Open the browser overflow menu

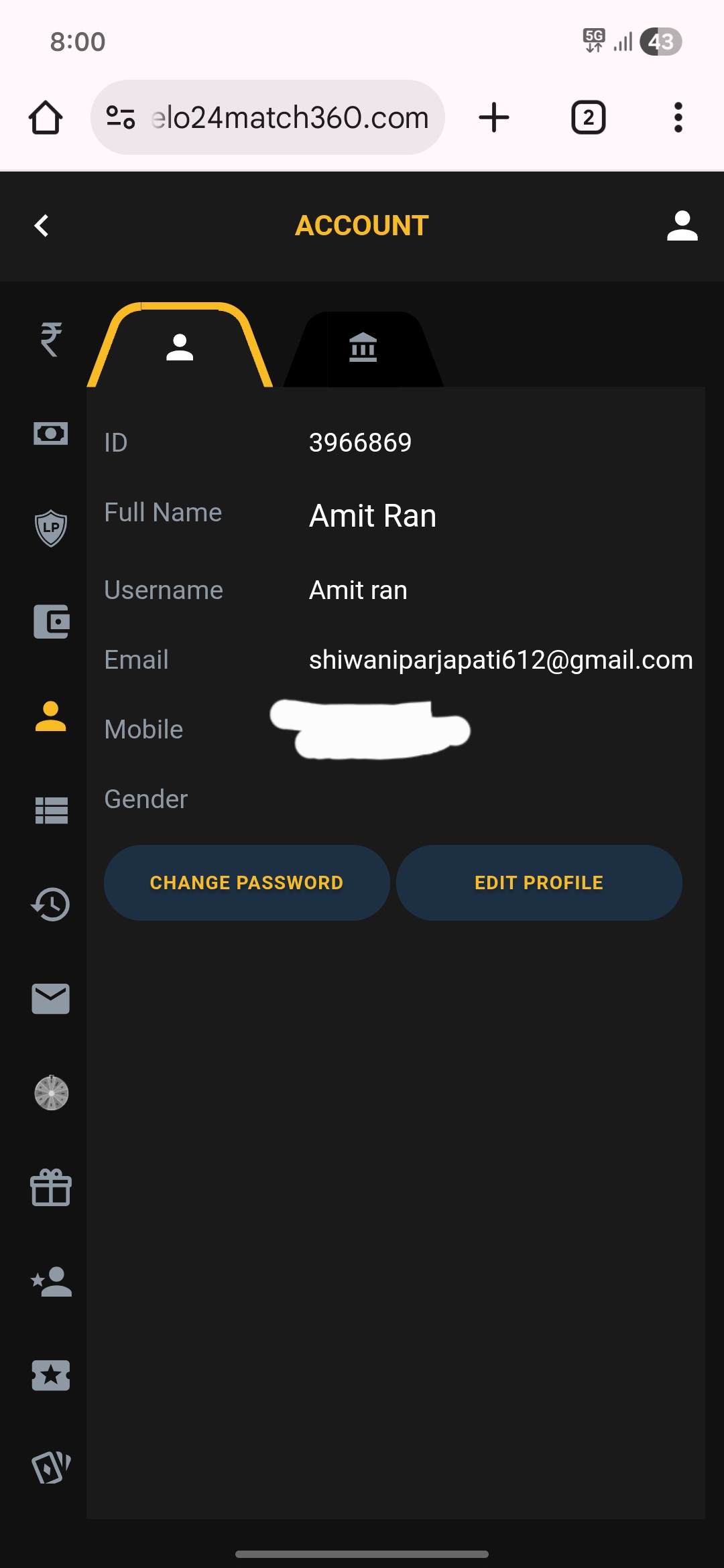click(x=678, y=117)
